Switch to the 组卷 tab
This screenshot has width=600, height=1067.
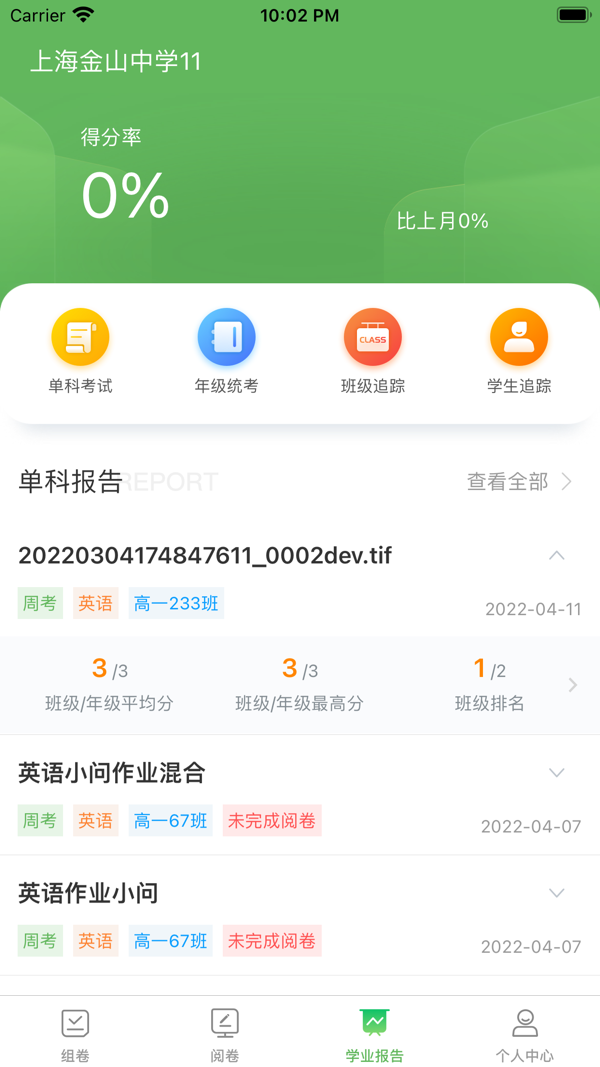point(75,1034)
